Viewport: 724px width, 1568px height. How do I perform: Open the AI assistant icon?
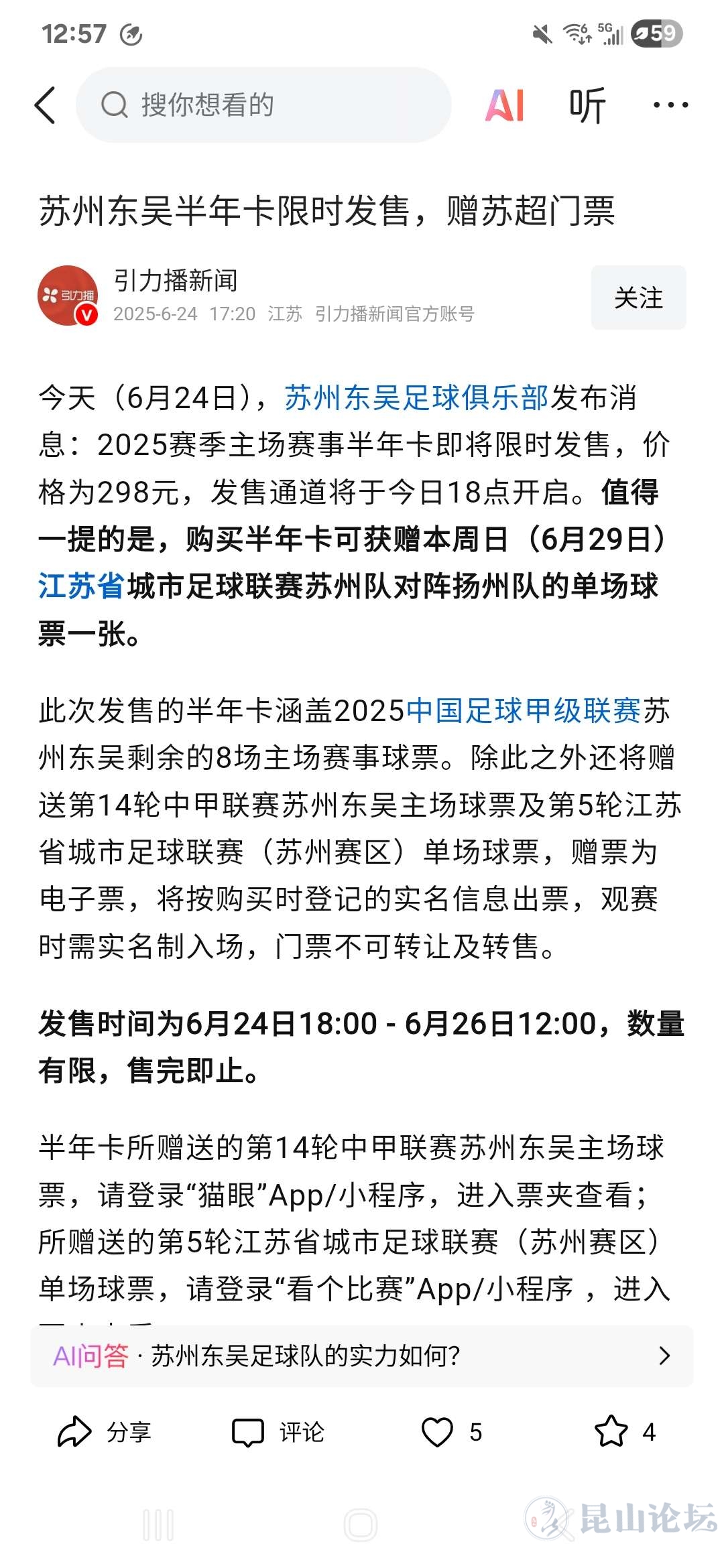point(504,105)
